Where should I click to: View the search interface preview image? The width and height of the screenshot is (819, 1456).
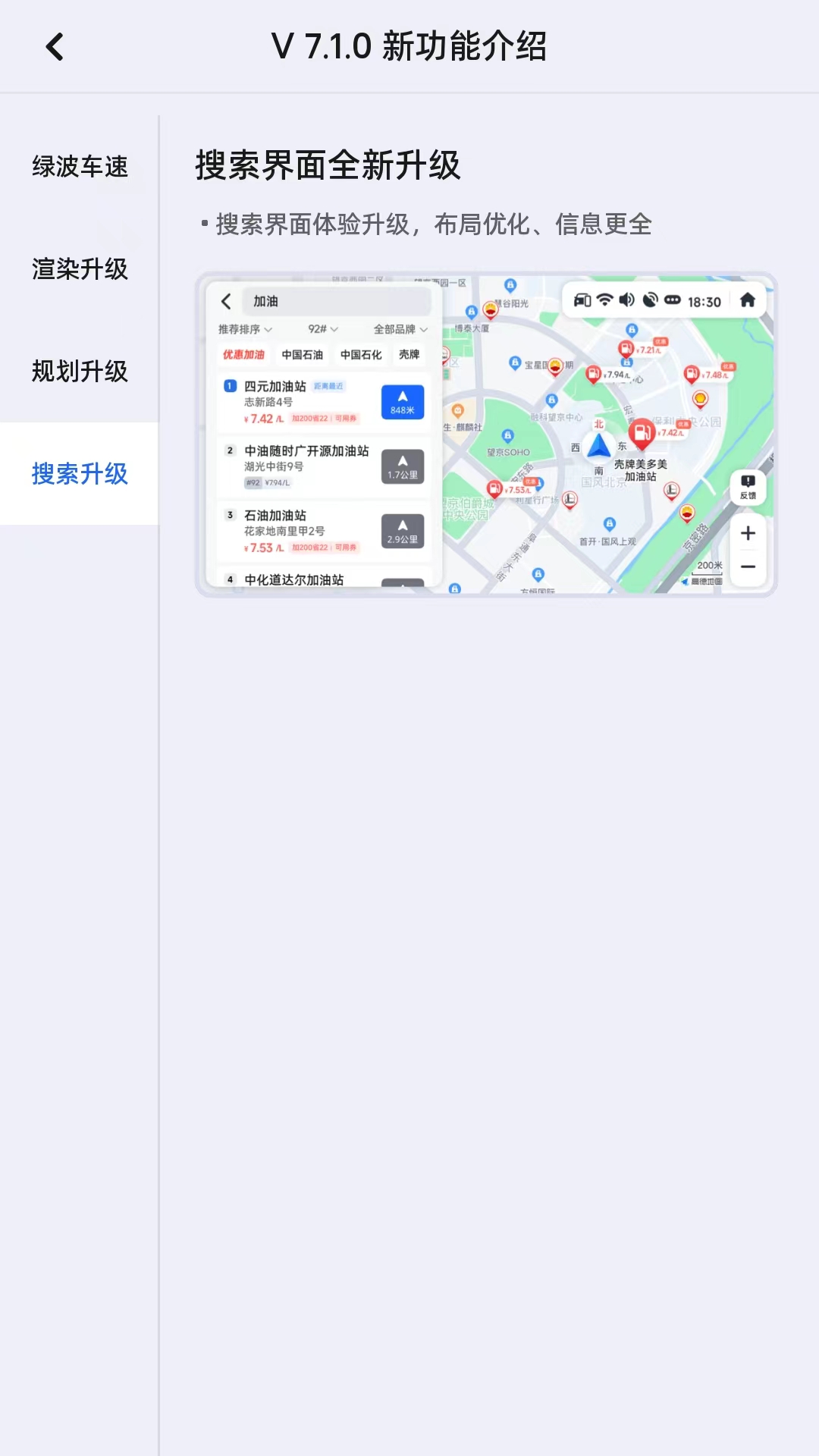[x=486, y=435]
